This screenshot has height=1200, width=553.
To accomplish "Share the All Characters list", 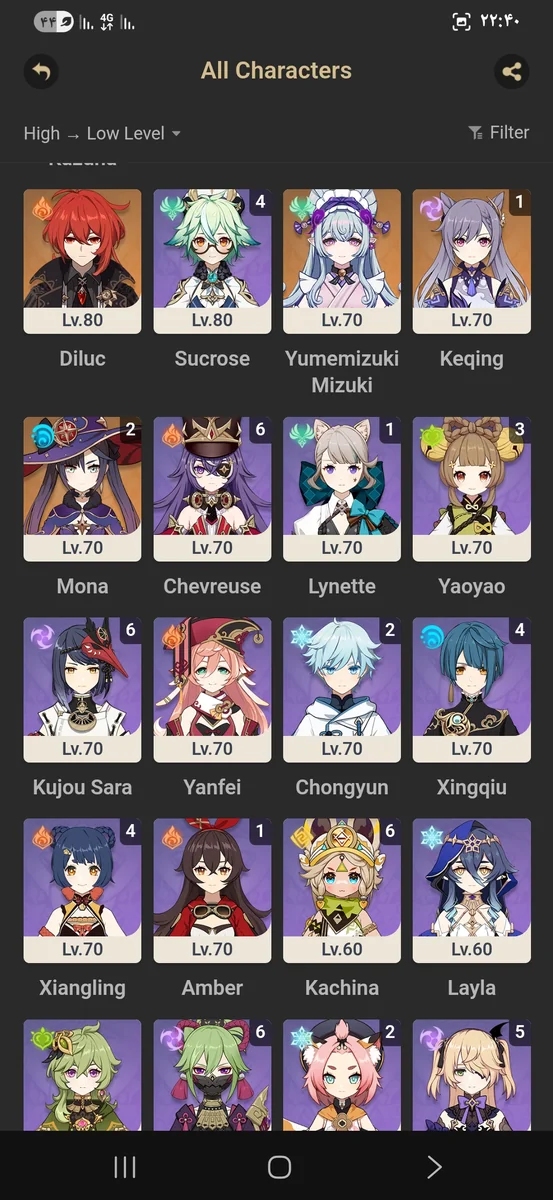I will pyautogui.click(x=511, y=71).
